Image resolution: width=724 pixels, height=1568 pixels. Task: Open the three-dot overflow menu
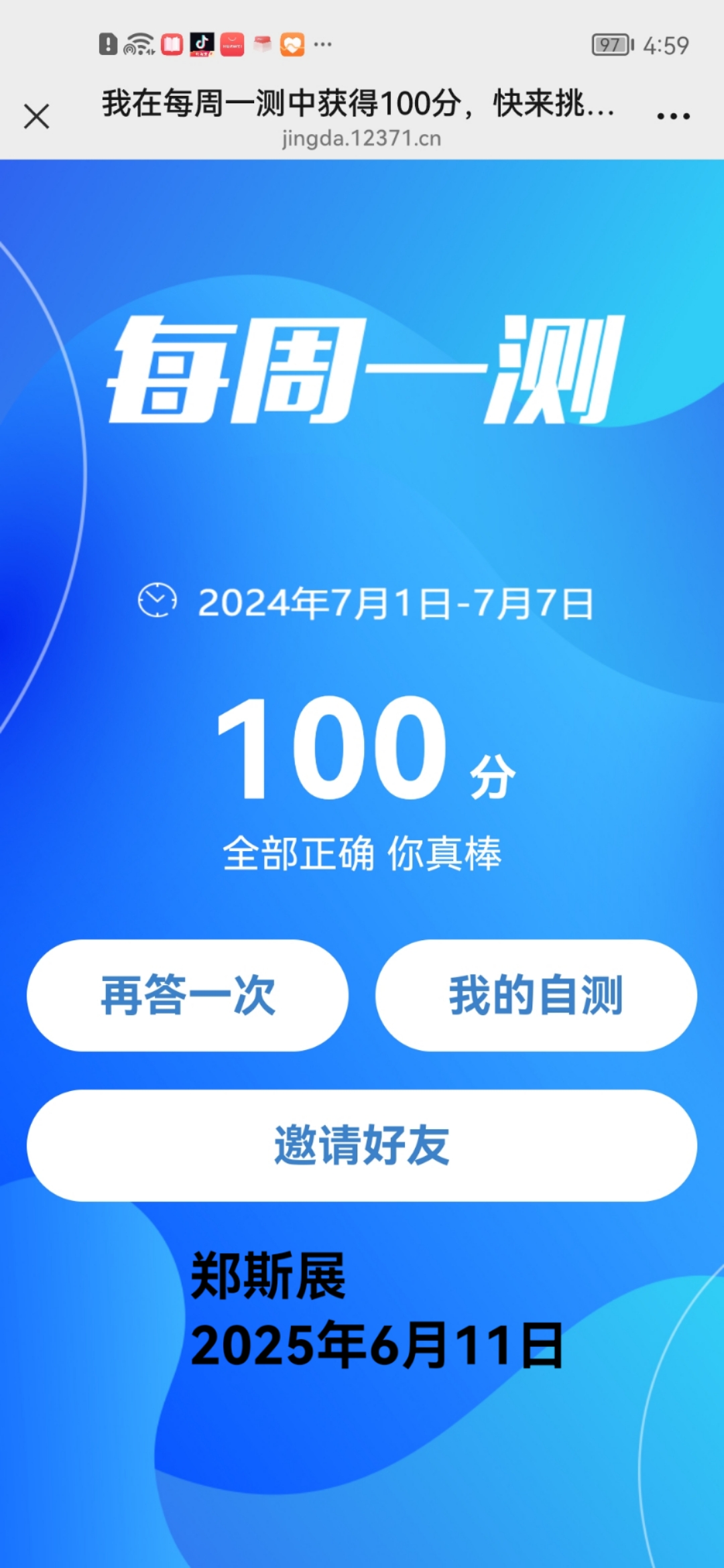tap(673, 117)
